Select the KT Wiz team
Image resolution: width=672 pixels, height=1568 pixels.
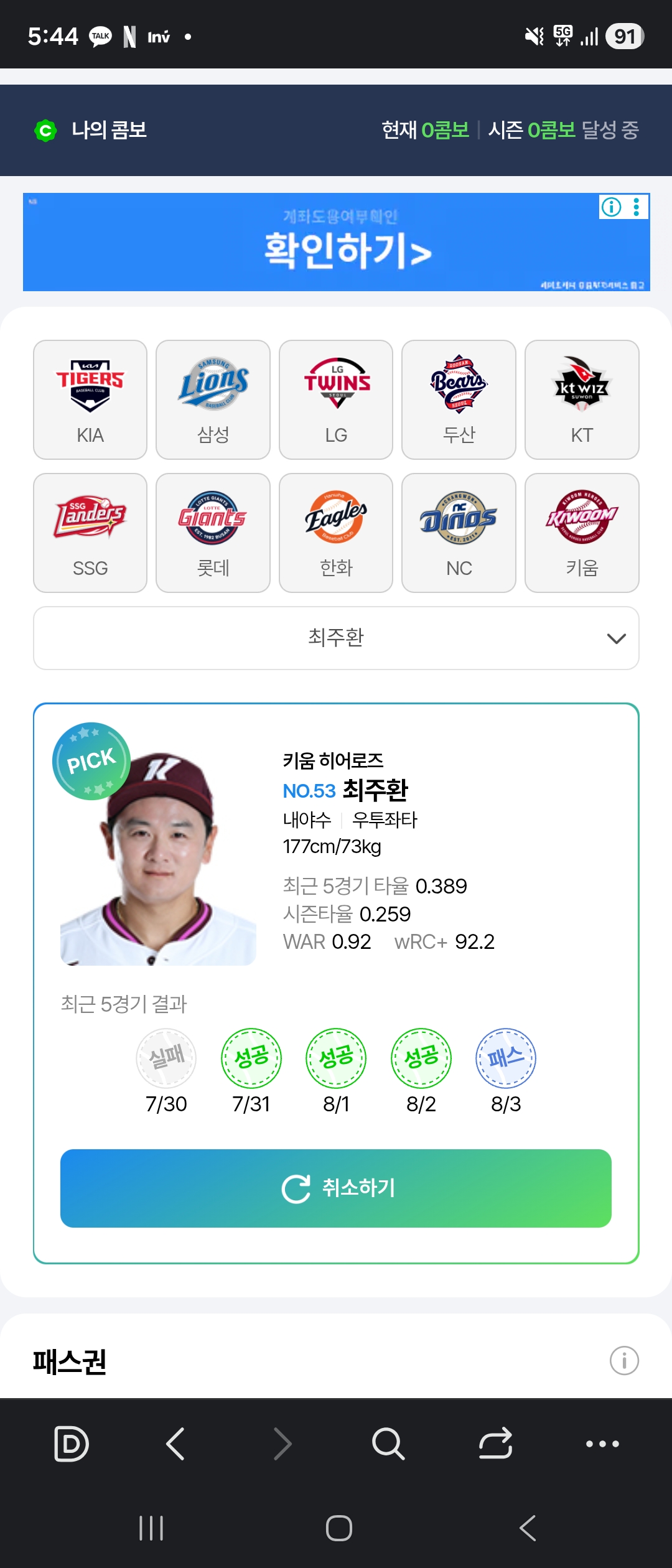click(x=582, y=399)
